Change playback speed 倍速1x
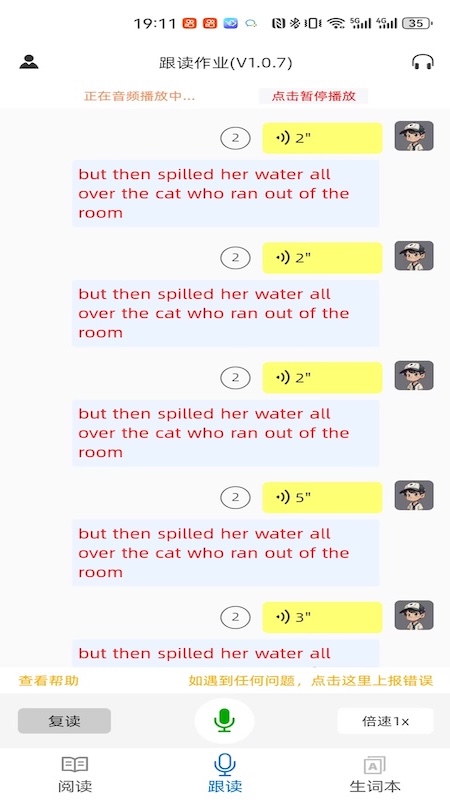450x800 pixels. 385,721
